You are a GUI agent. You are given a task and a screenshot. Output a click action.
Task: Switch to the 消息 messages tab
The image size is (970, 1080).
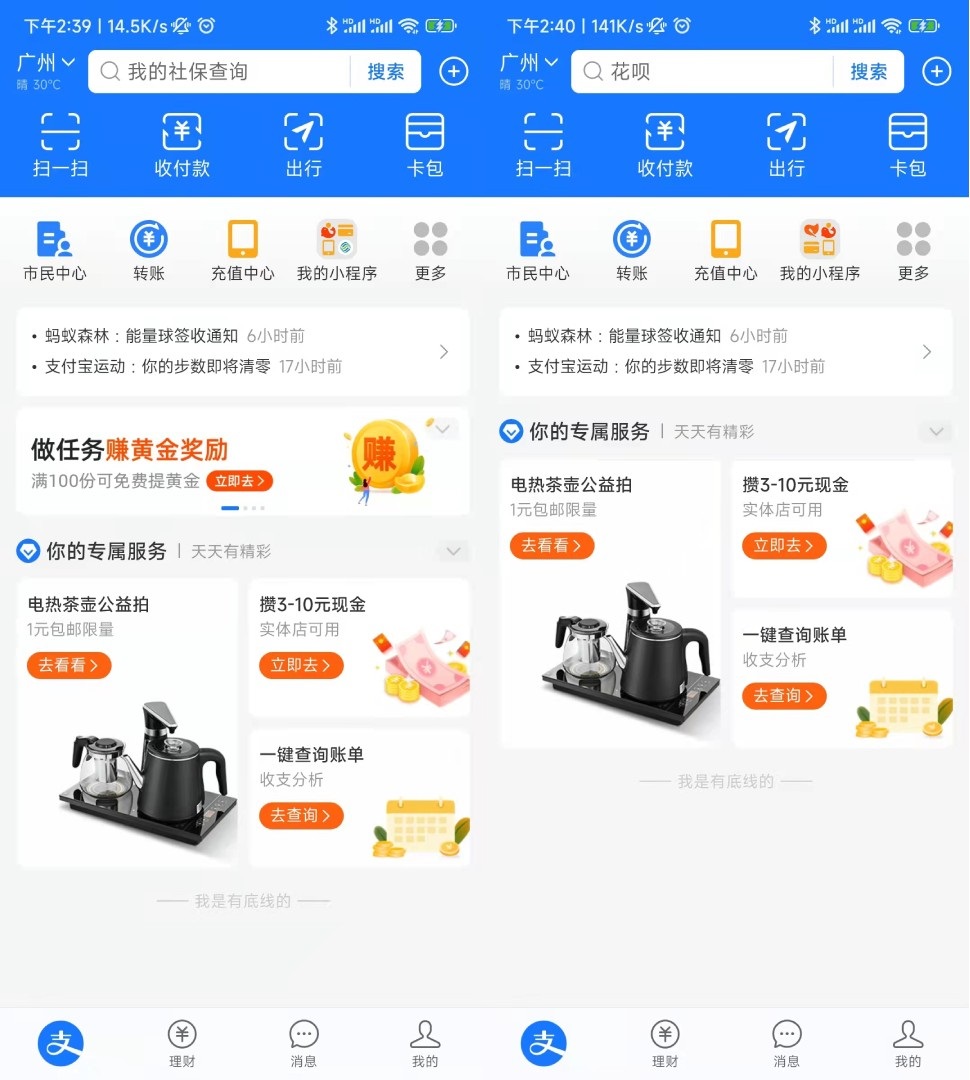303,1045
